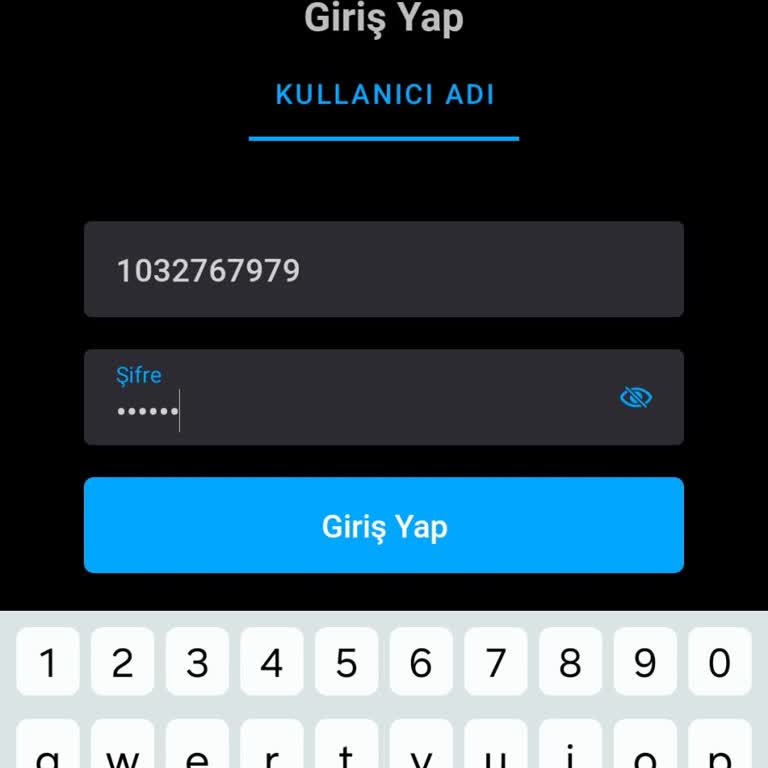768x768 pixels.
Task: Hit the 0 key on the keyboard
Action: click(x=719, y=662)
